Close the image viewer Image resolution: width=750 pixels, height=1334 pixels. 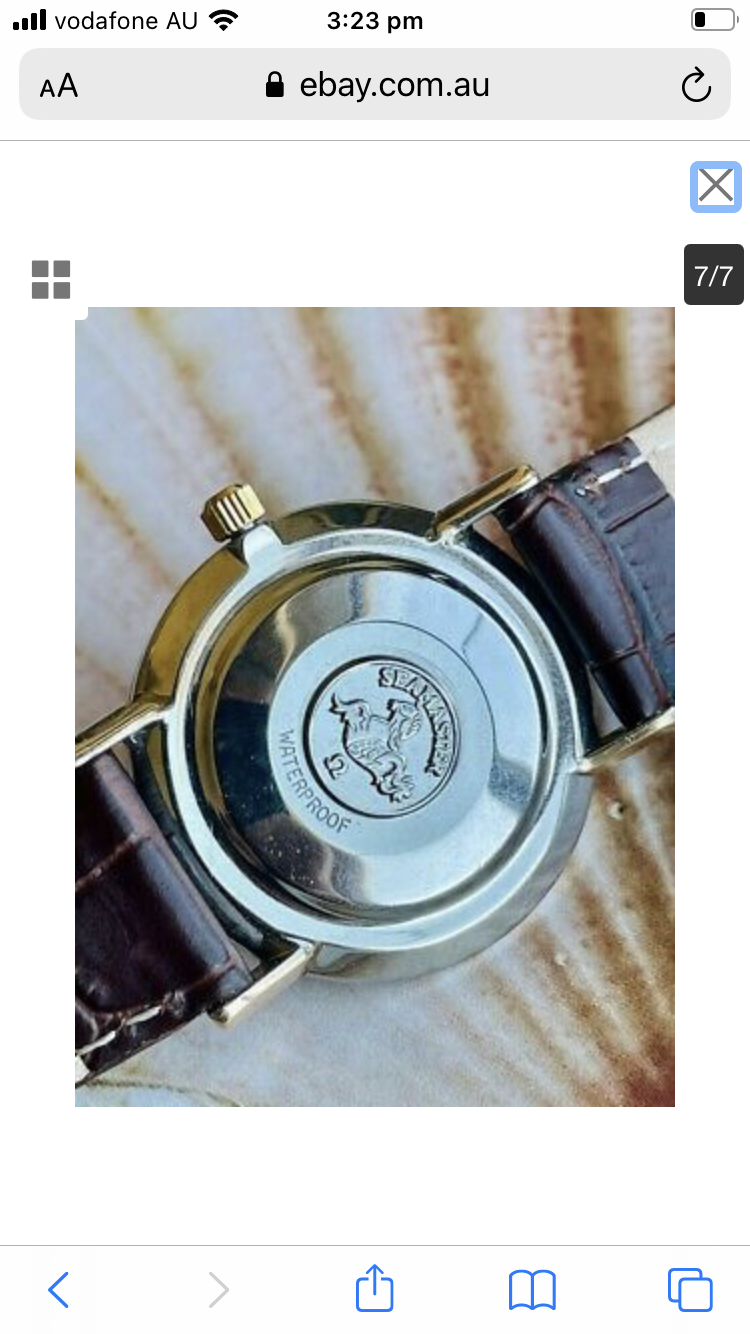715,186
